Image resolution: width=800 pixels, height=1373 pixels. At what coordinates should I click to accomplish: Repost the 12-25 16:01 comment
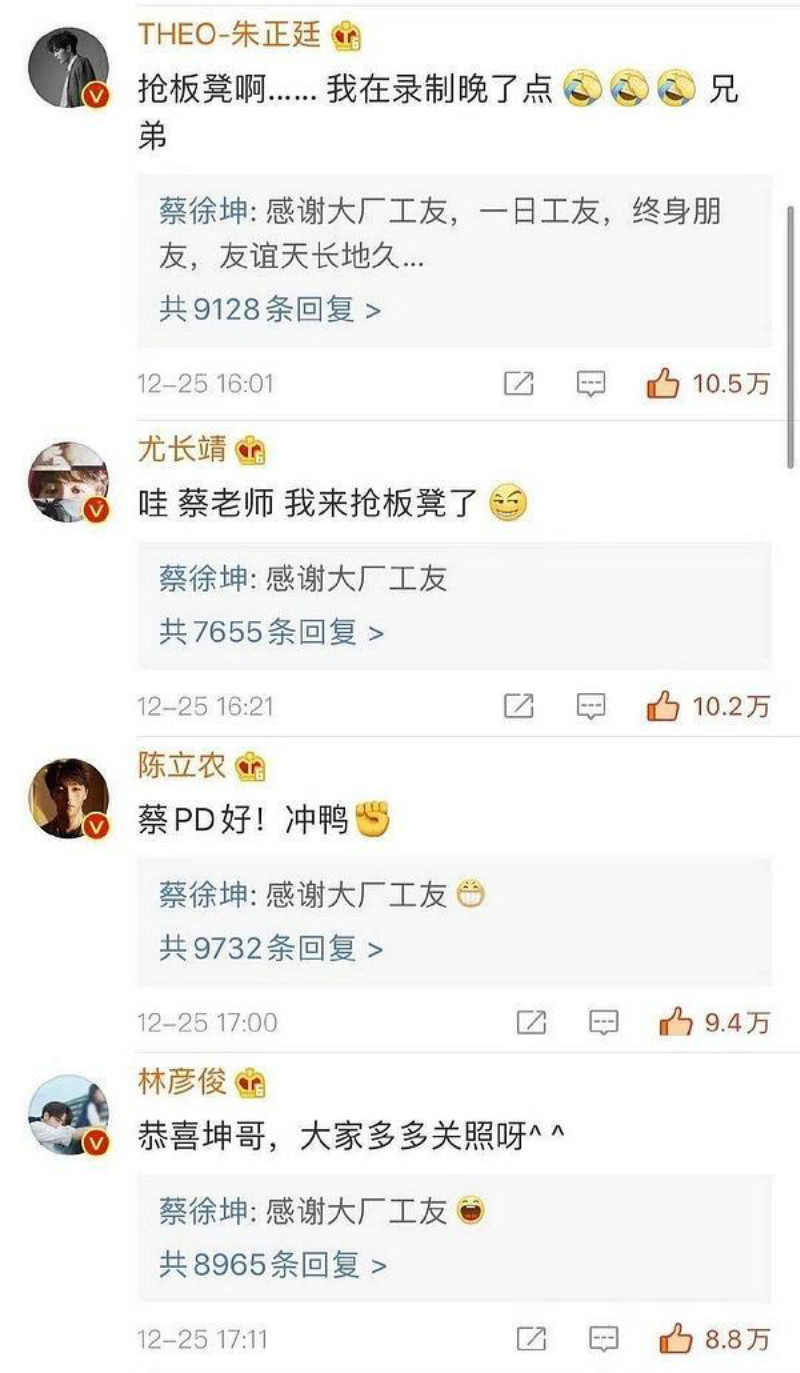click(x=518, y=384)
